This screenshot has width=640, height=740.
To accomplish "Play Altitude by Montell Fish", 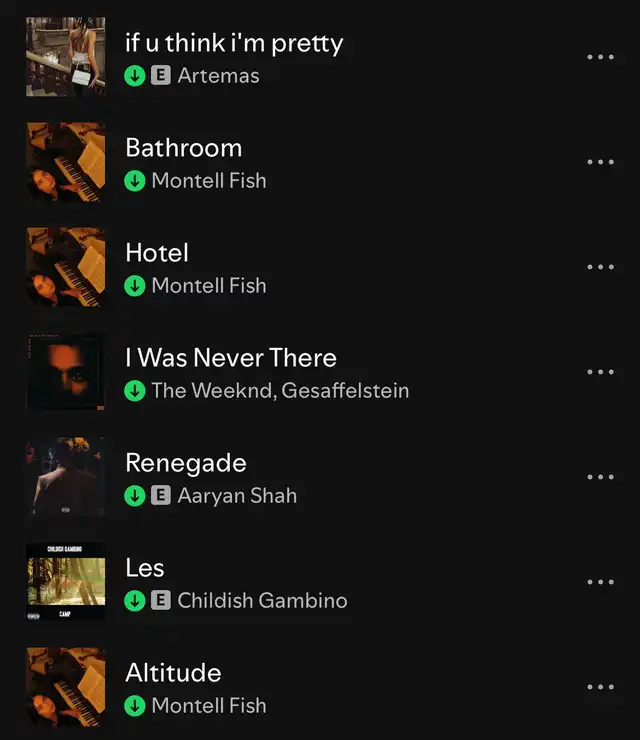I will coord(173,673).
